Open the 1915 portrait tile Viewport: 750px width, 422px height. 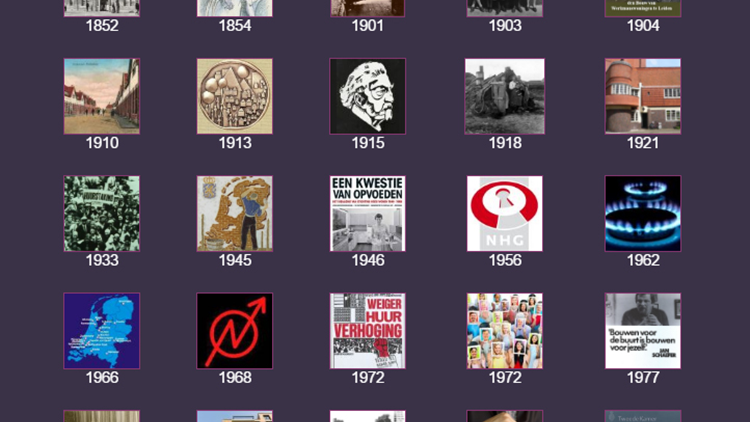point(368,96)
